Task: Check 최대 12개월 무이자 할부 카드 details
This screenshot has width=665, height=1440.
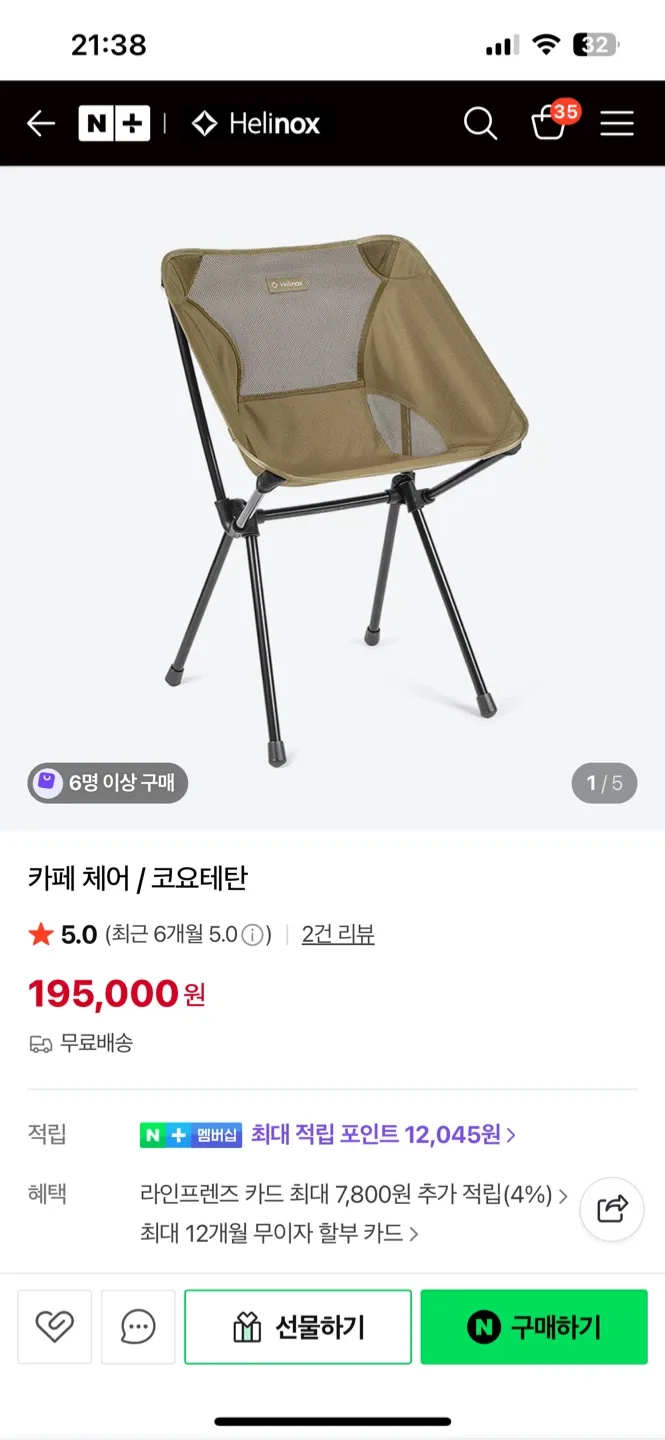Action: [x=279, y=1233]
